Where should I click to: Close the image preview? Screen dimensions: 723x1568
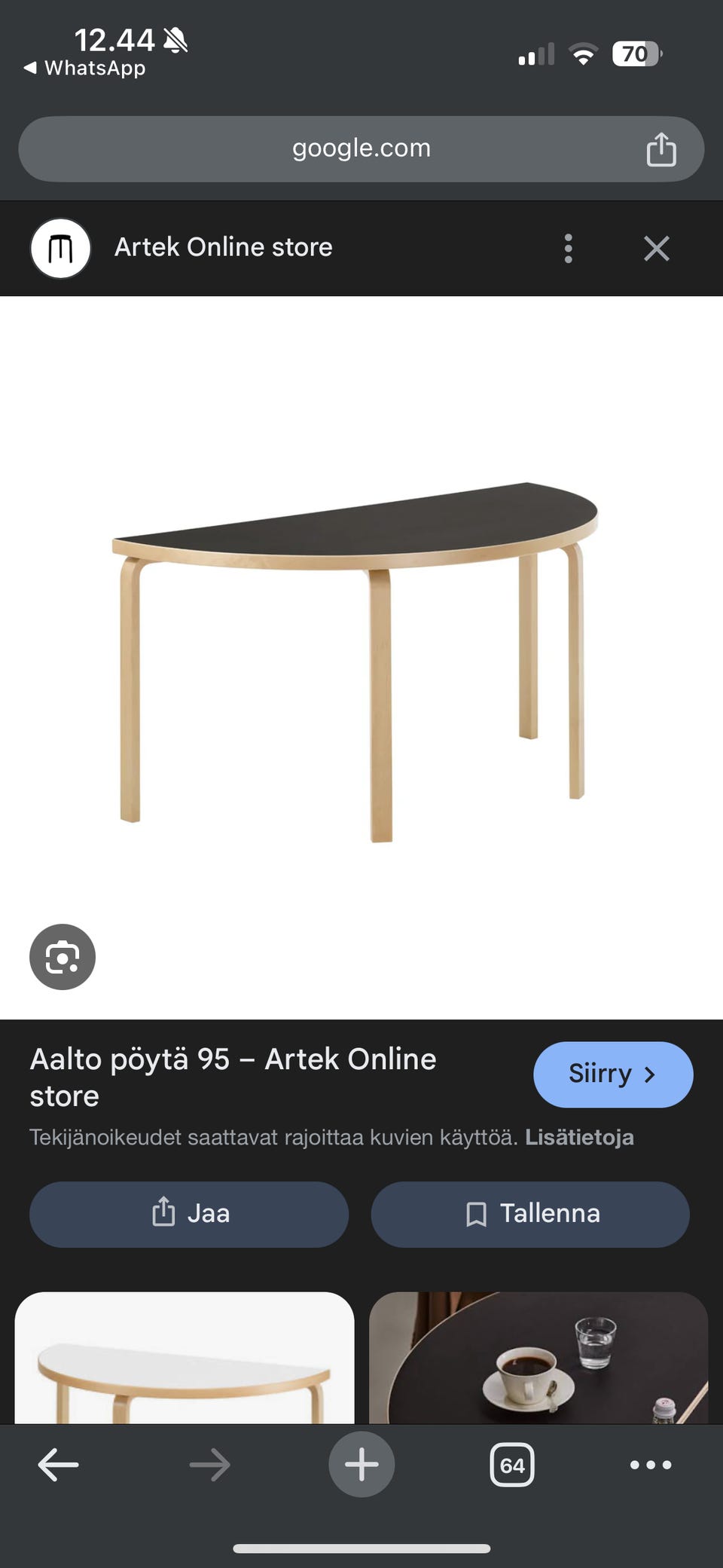[x=656, y=248]
